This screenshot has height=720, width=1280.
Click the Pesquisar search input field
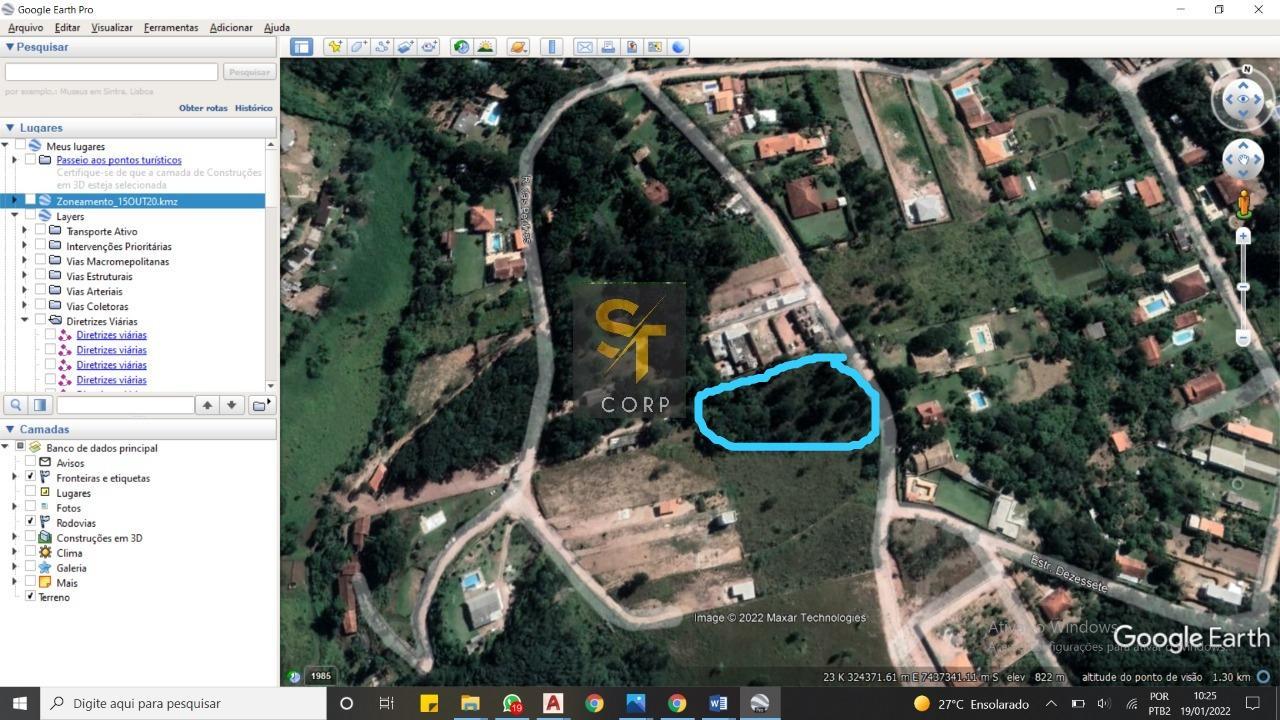pyautogui.click(x=111, y=72)
